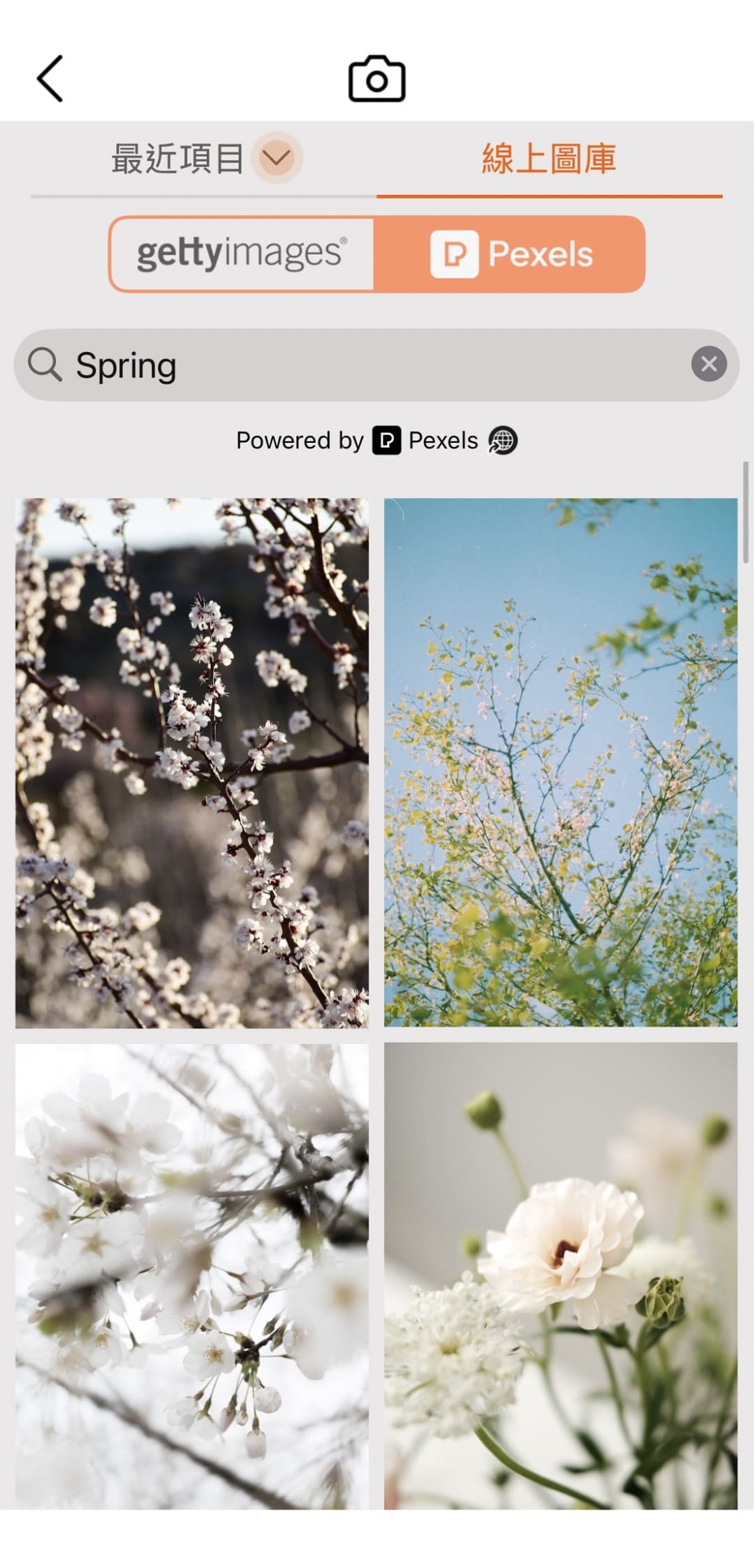
Task: Select the blurry white blossoms photo
Action: (x=192, y=1275)
